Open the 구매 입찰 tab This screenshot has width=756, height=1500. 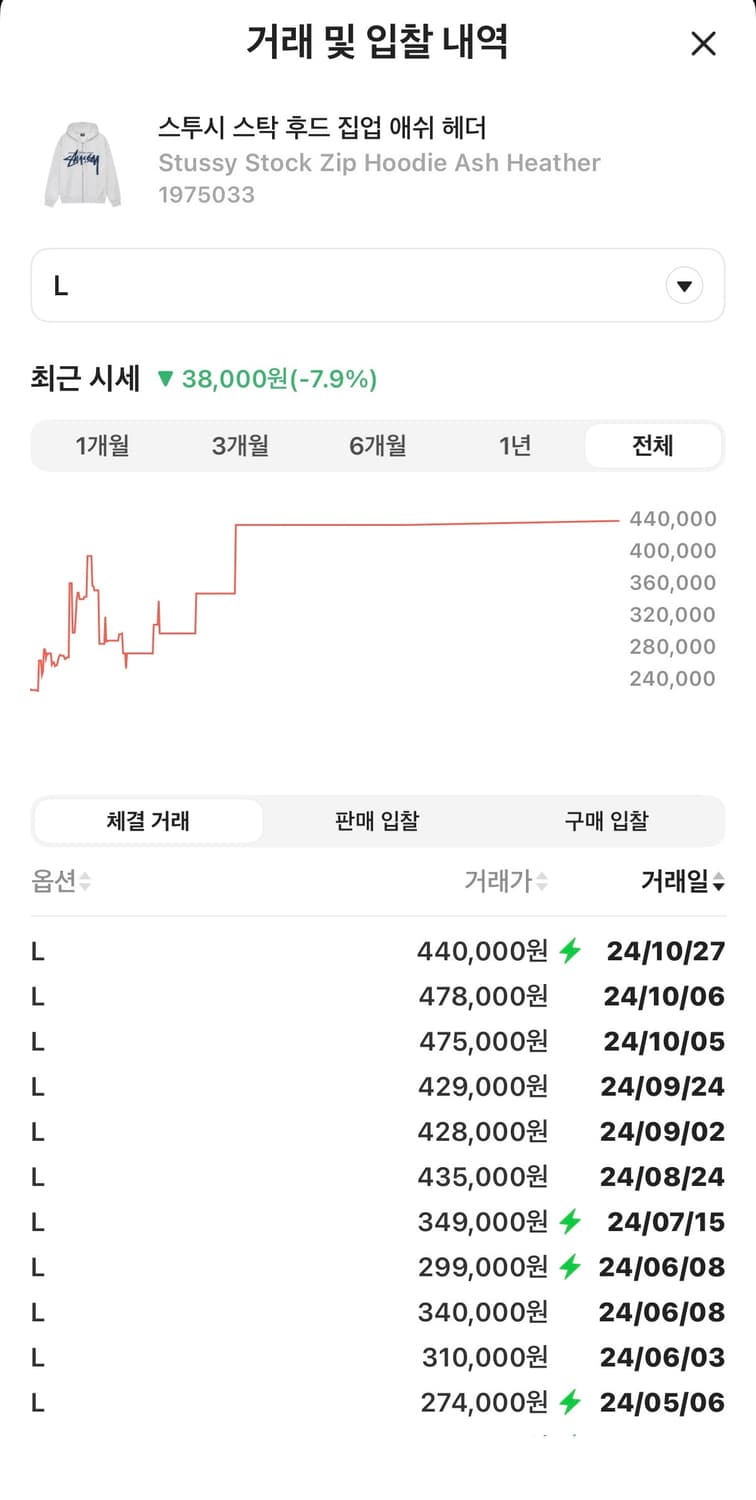pyautogui.click(x=606, y=820)
